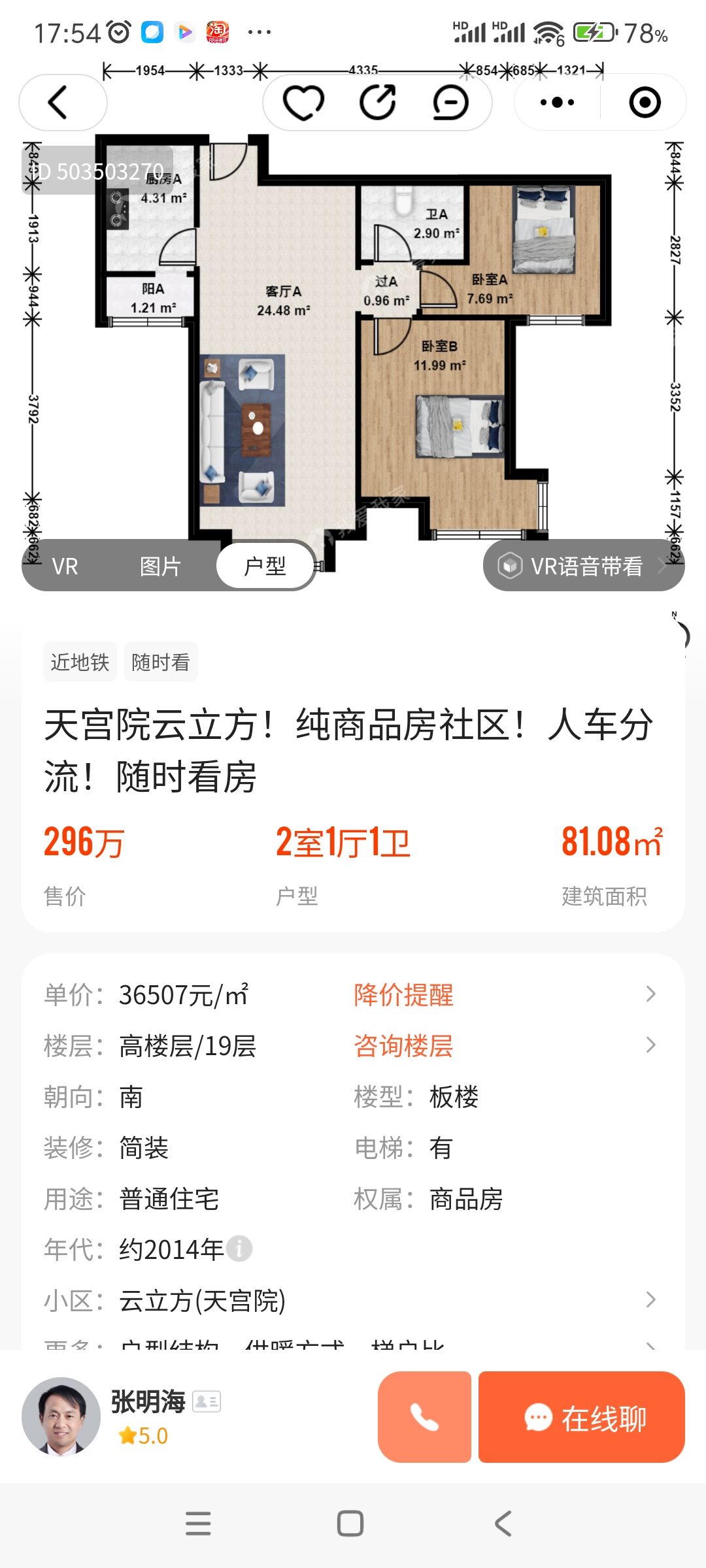View agent 张明海's profile
The width and height of the screenshot is (706, 1568).
[61, 1416]
